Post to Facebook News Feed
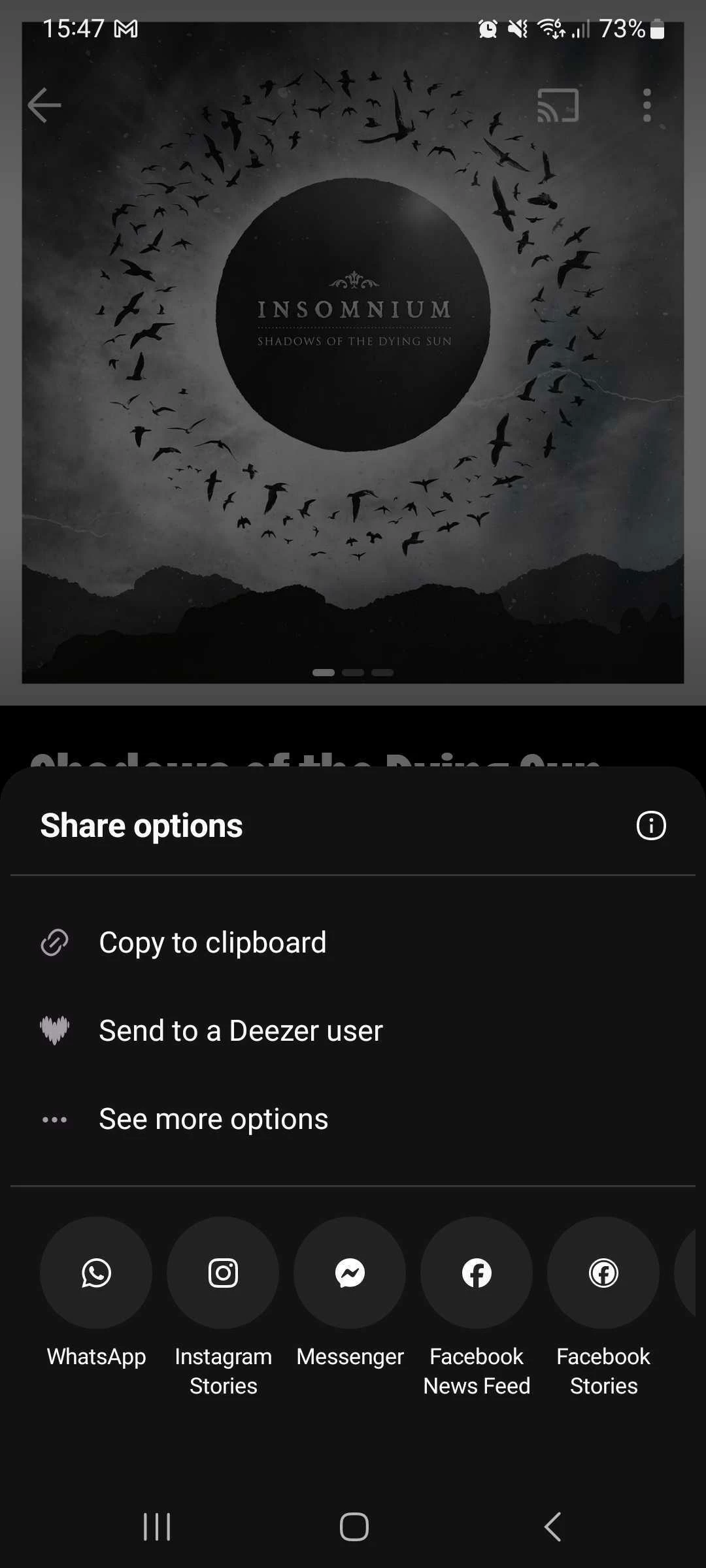 [x=477, y=1273]
